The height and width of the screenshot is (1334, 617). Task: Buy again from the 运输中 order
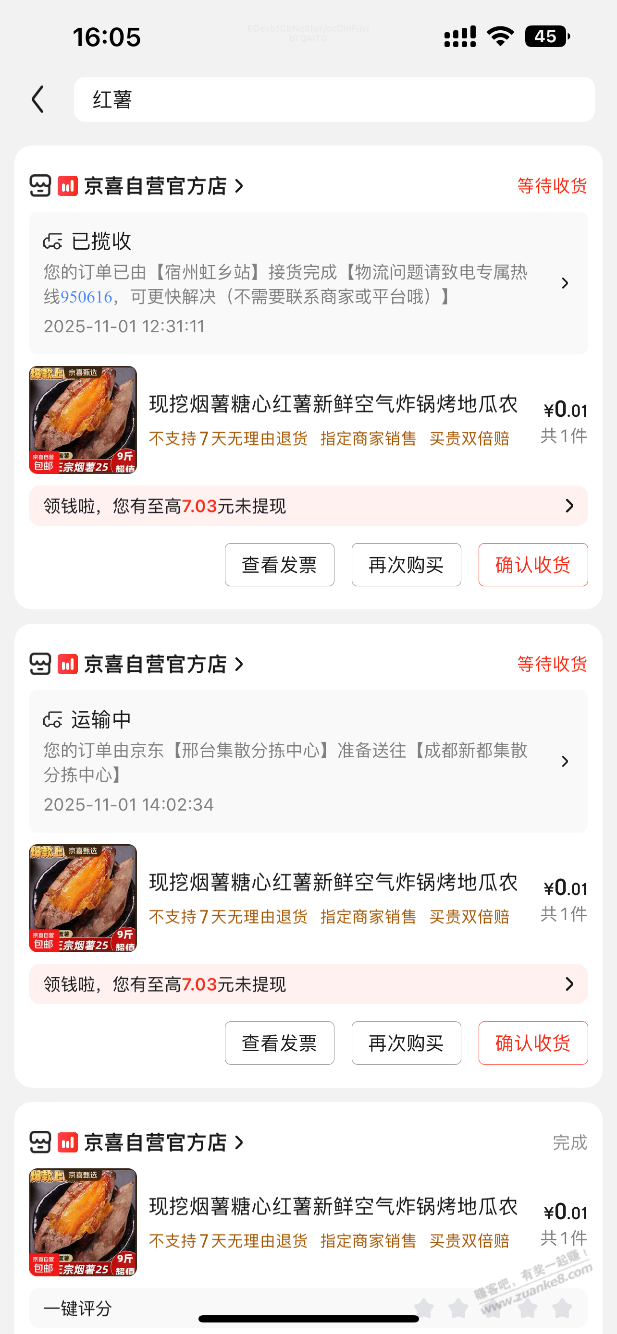tap(406, 1043)
